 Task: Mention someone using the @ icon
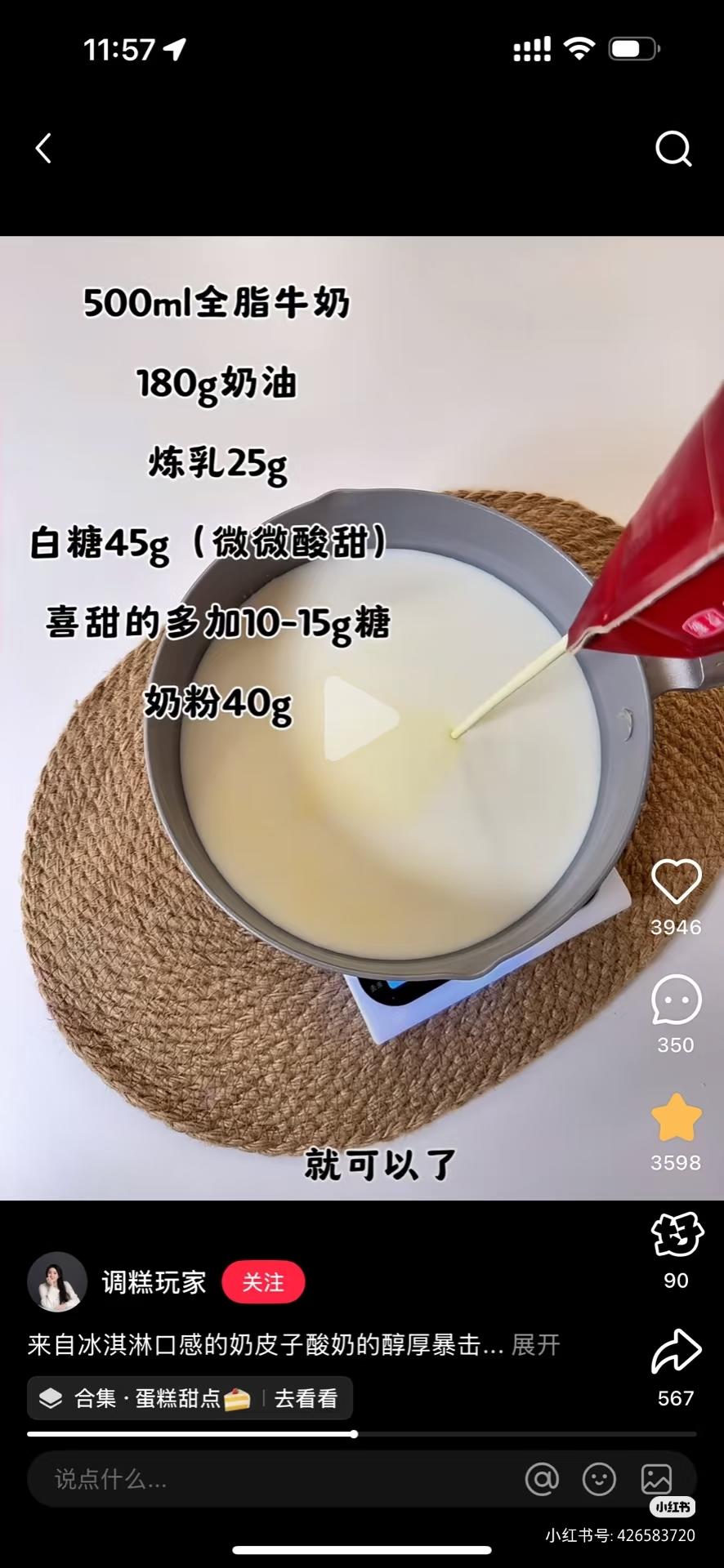542,1479
